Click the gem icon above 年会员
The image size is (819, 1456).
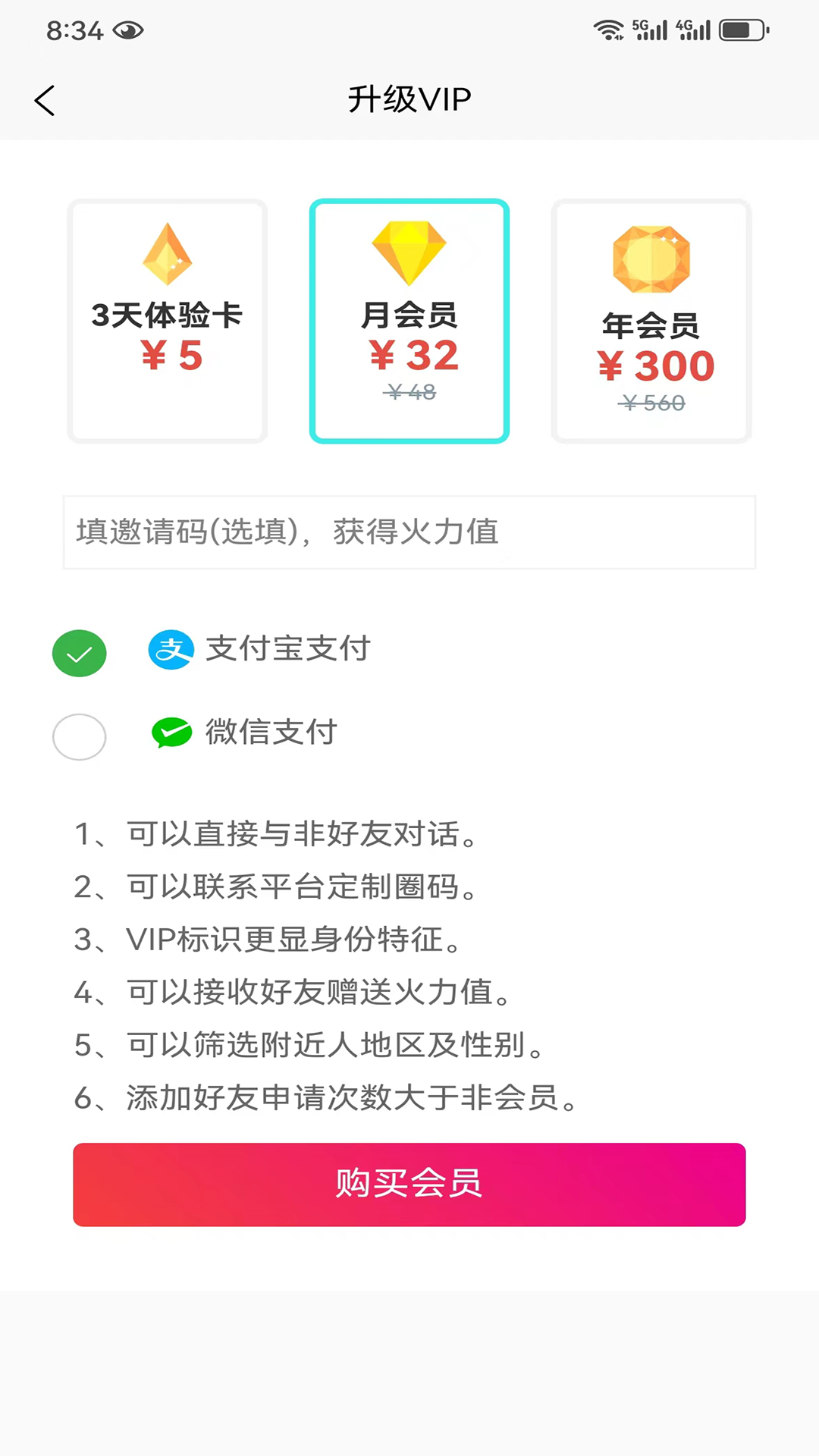pos(651,260)
